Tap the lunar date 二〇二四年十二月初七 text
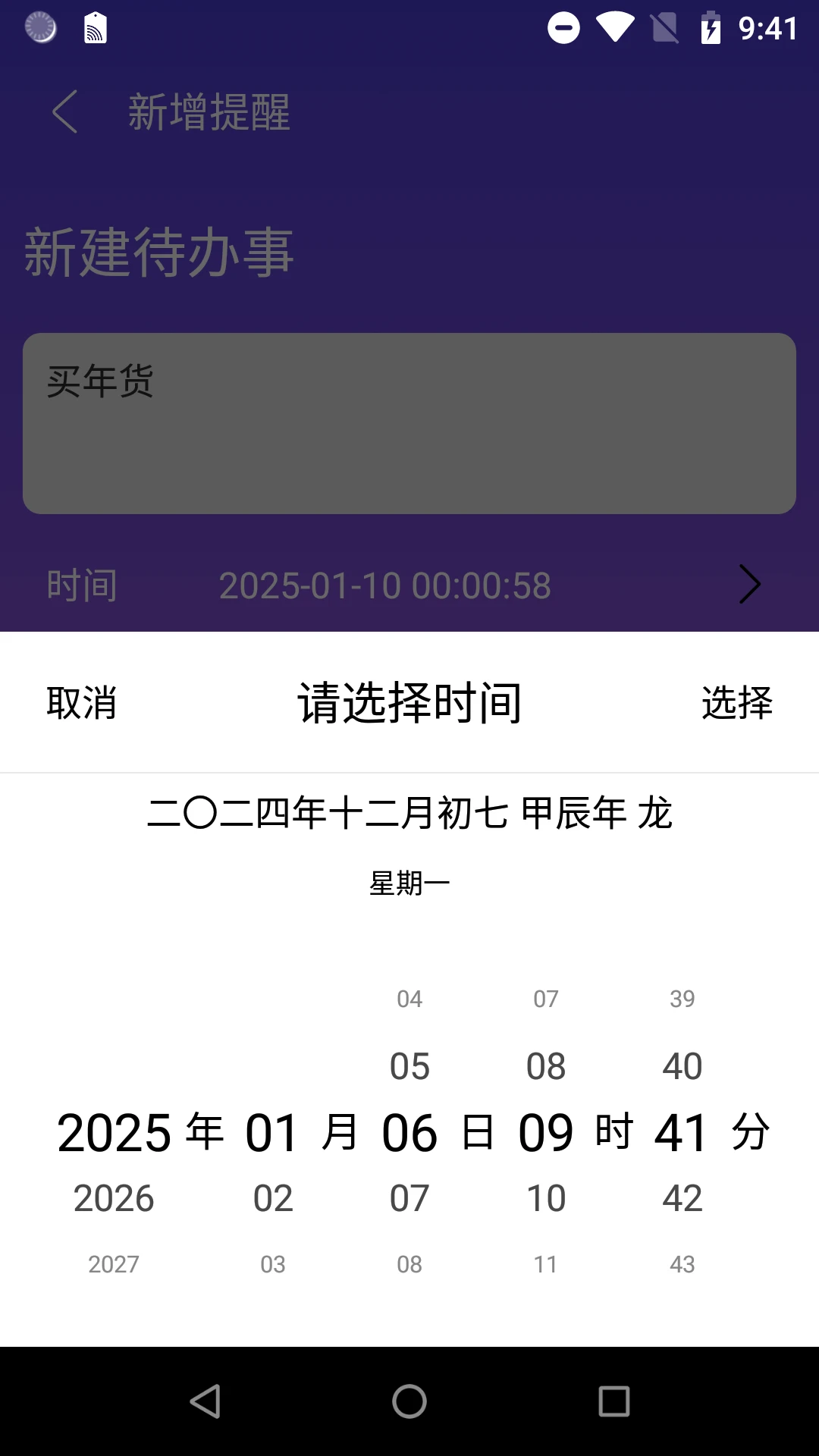The image size is (819, 1456). (x=409, y=814)
